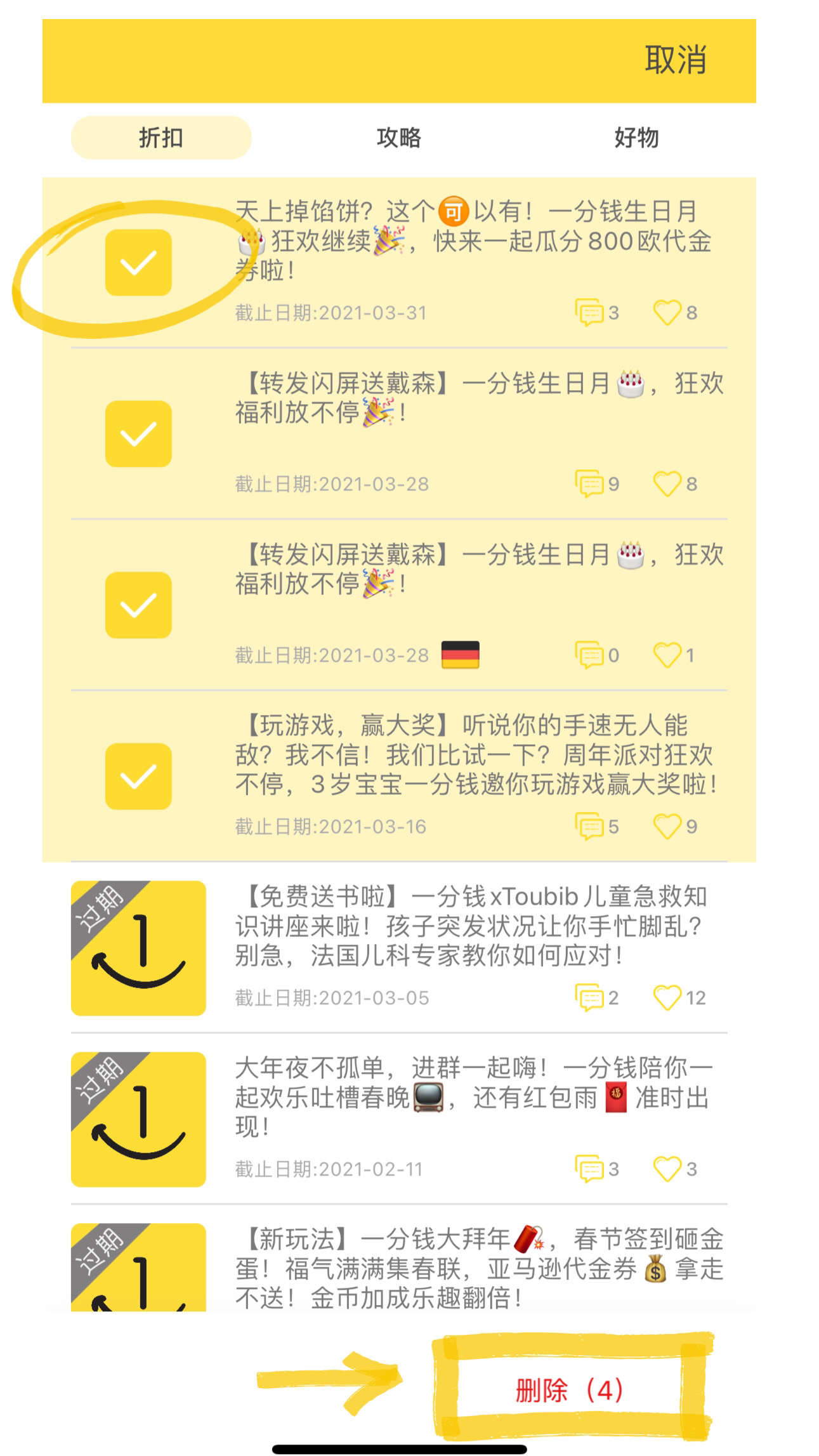Select the expired 免费送书啦 item

138,948
